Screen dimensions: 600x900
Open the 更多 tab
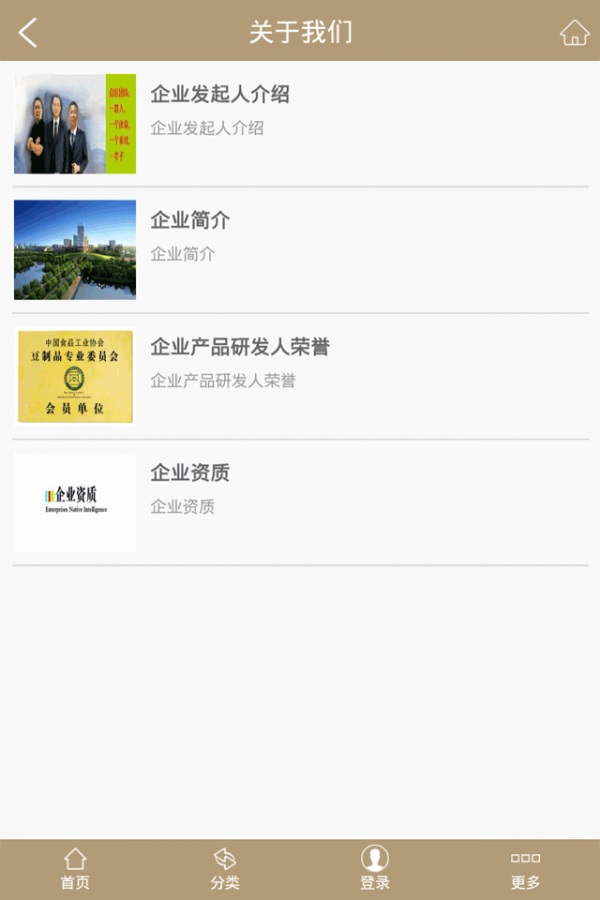(525, 869)
